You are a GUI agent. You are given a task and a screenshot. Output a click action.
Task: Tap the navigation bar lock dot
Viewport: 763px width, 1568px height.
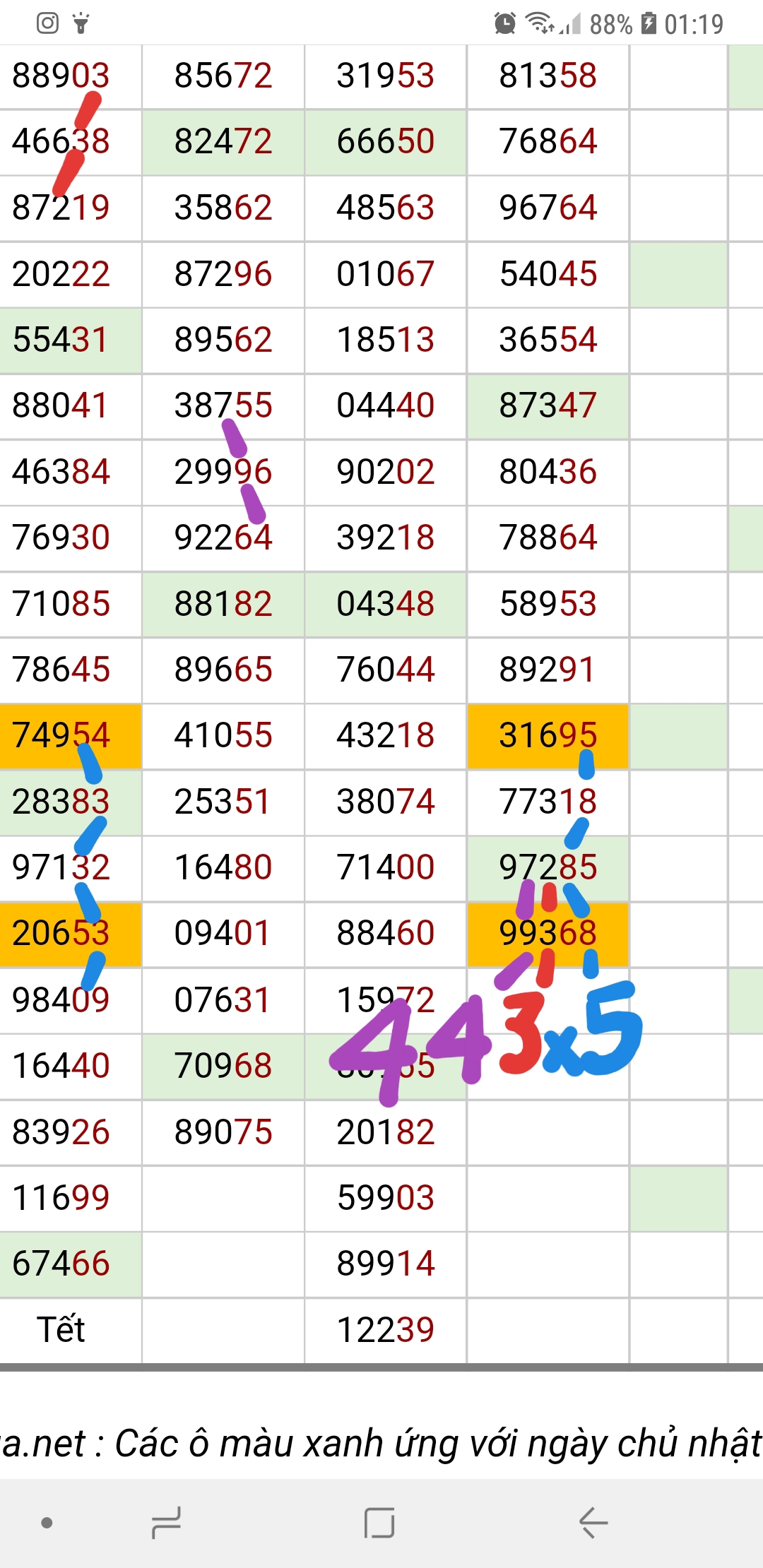[47, 1522]
